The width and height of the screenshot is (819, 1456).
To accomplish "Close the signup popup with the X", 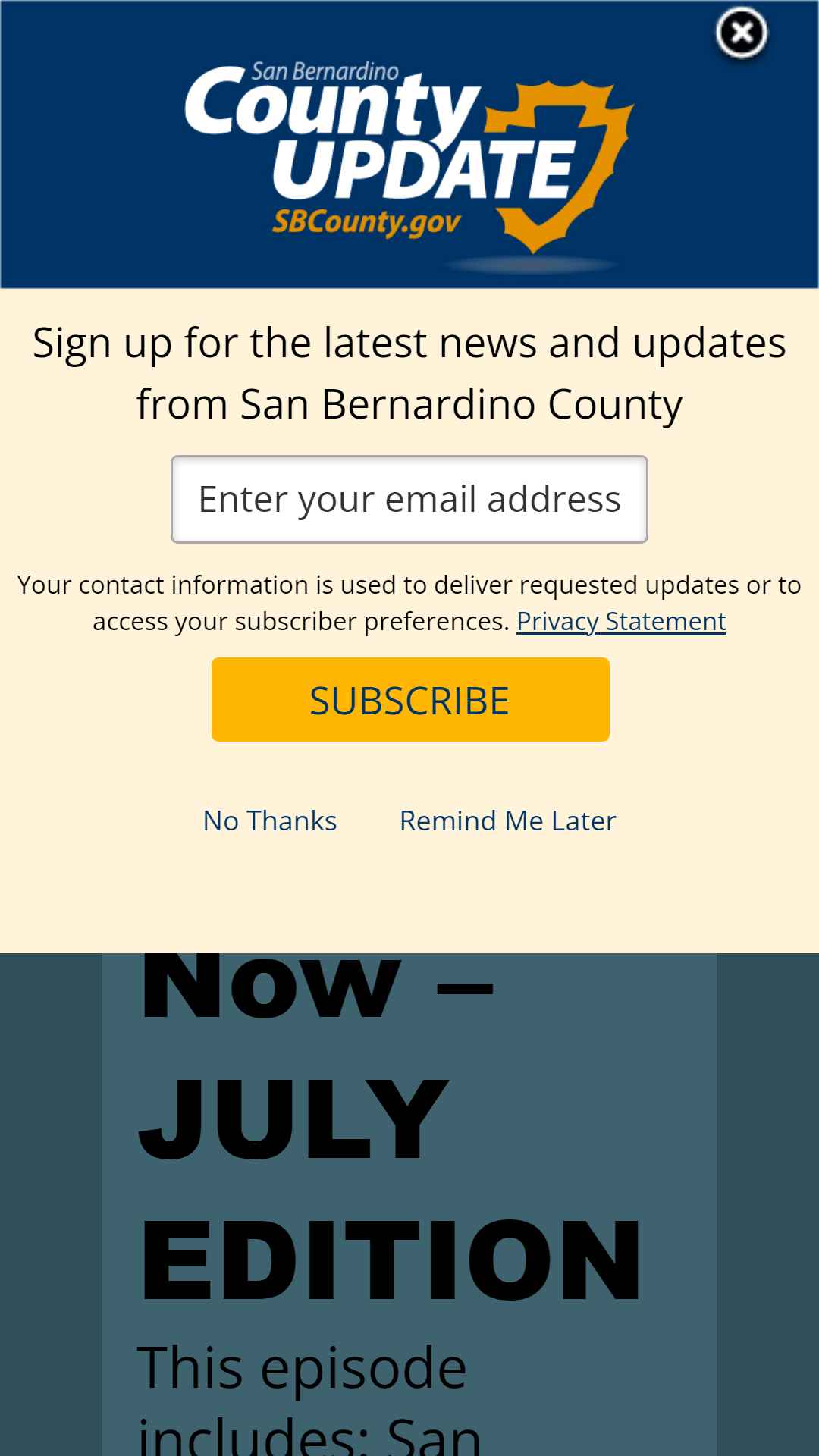I will pyautogui.click(x=742, y=33).
